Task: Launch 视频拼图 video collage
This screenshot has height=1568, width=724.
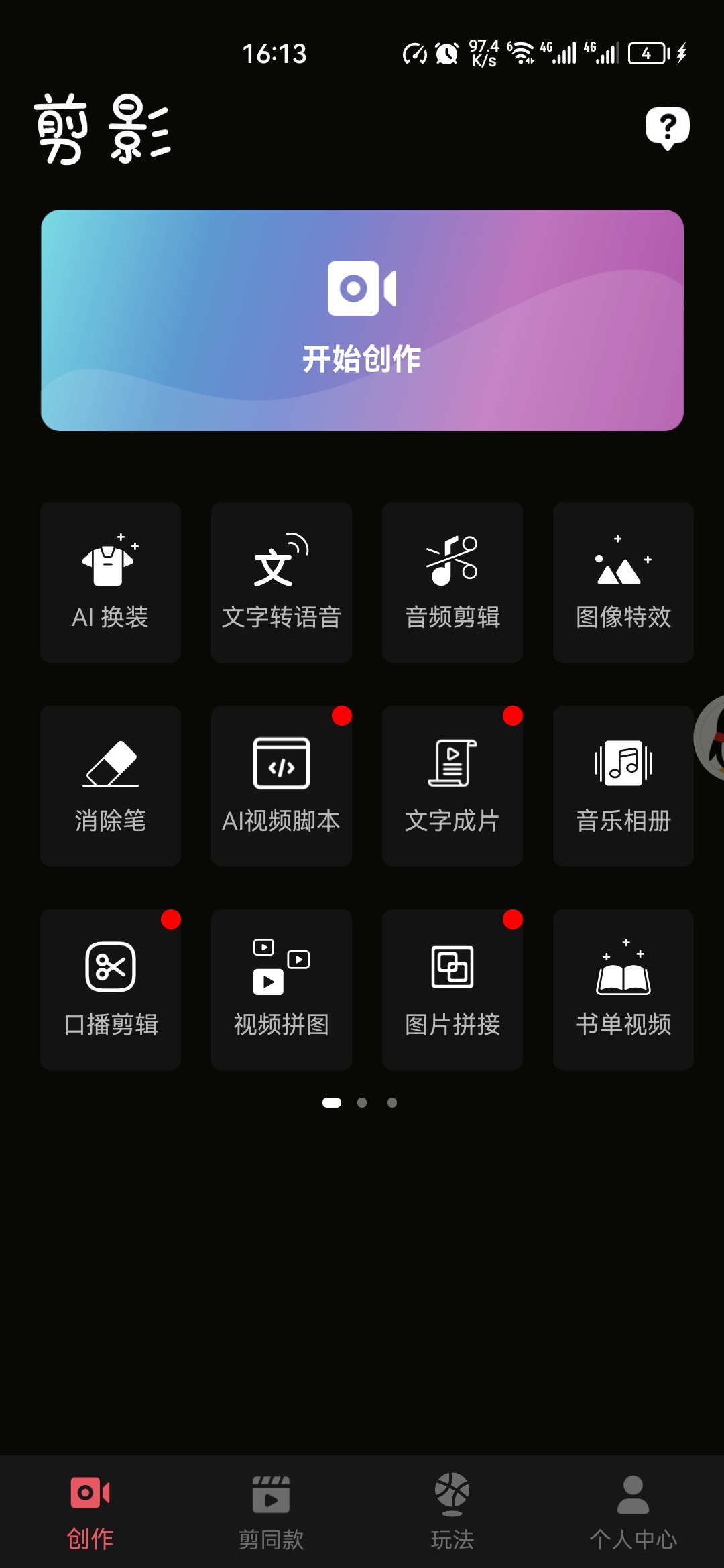Action: click(282, 990)
